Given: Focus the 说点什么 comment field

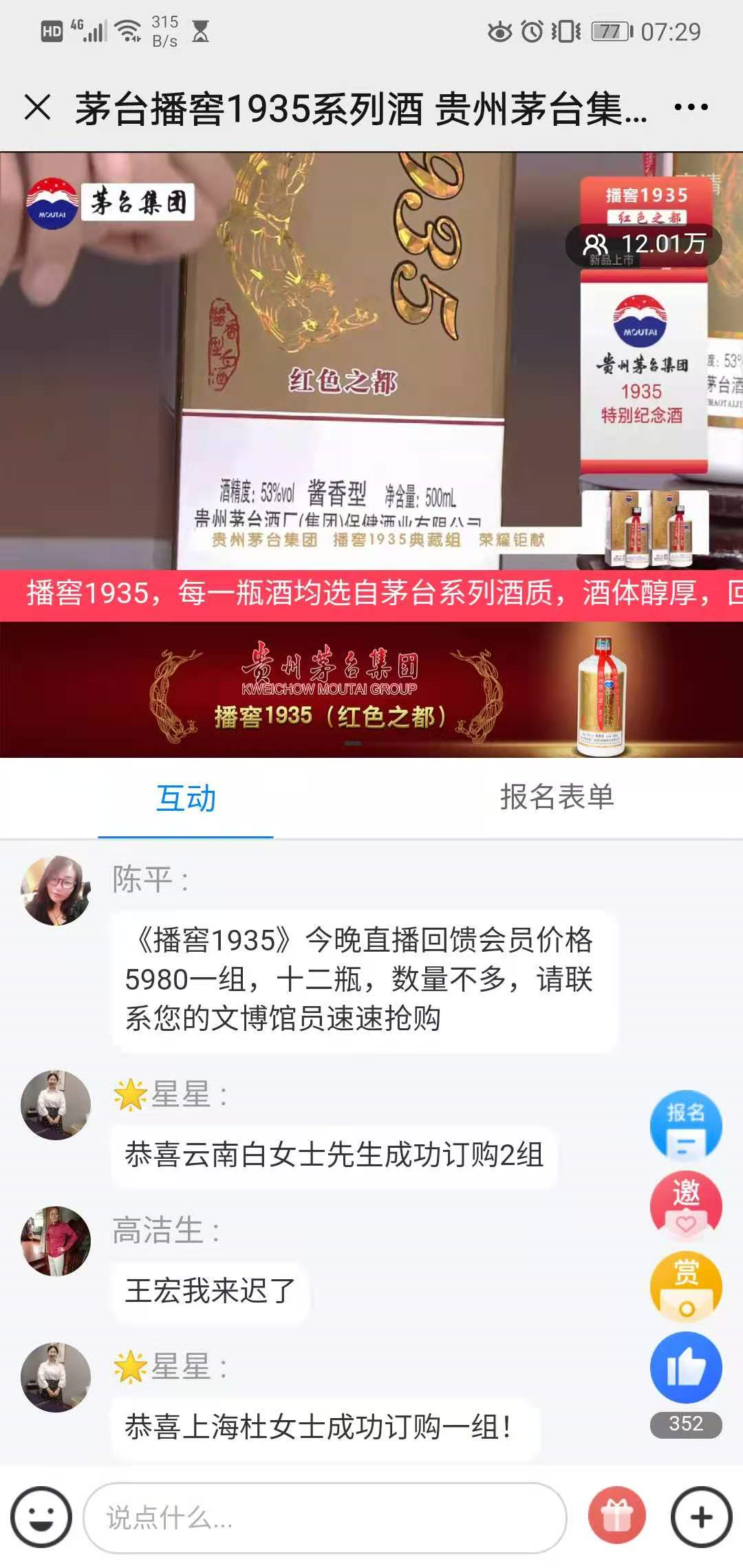Looking at the screenshot, I should (323, 1517).
